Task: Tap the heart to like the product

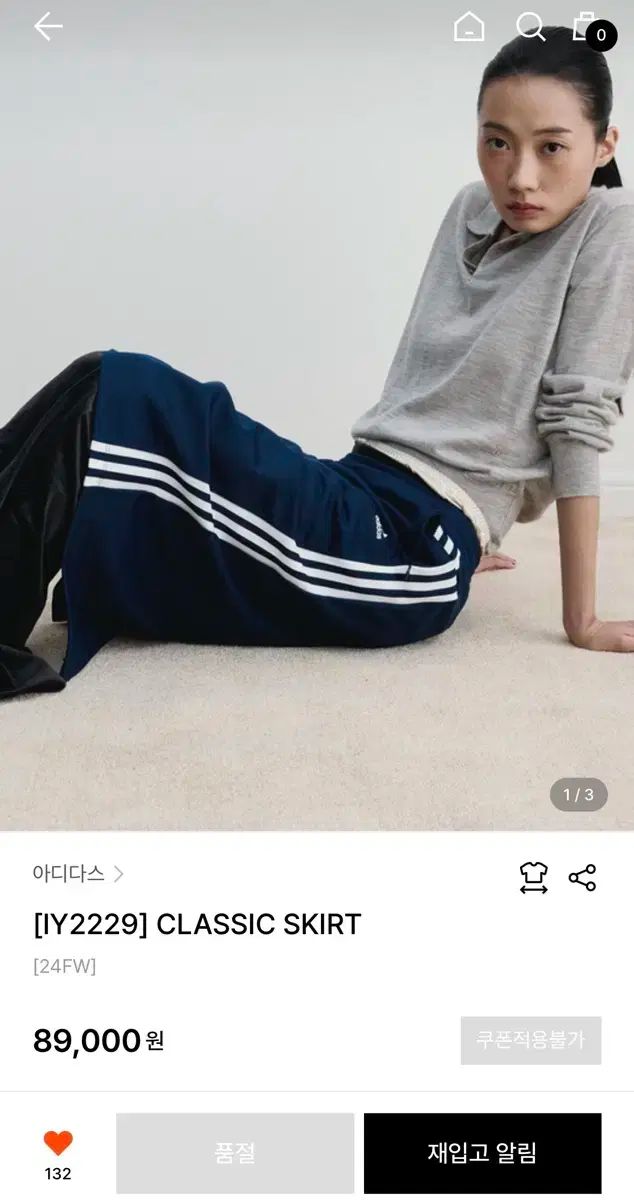Action: [x=58, y=1143]
